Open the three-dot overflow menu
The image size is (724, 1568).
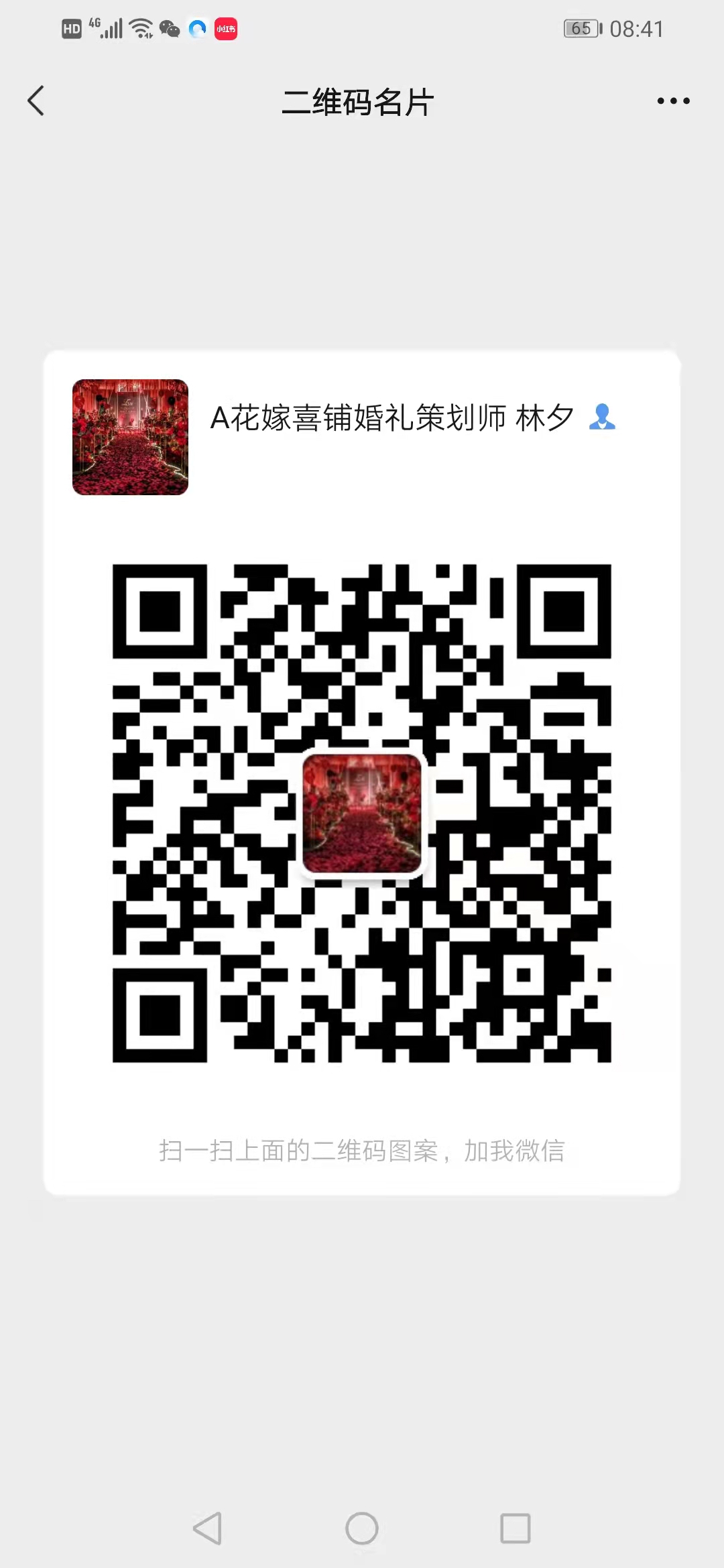click(x=673, y=101)
